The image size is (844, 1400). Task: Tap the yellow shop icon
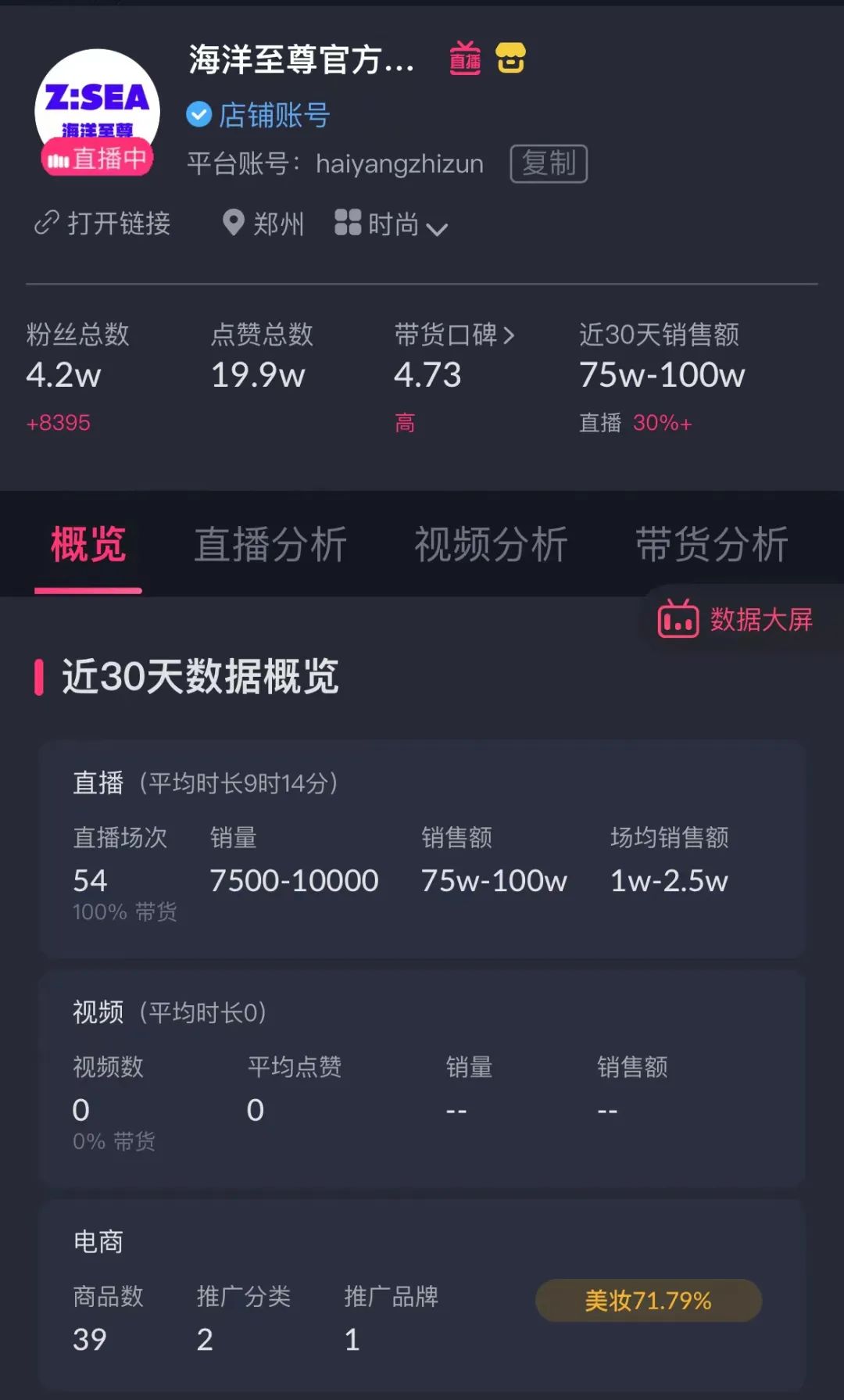tap(511, 59)
